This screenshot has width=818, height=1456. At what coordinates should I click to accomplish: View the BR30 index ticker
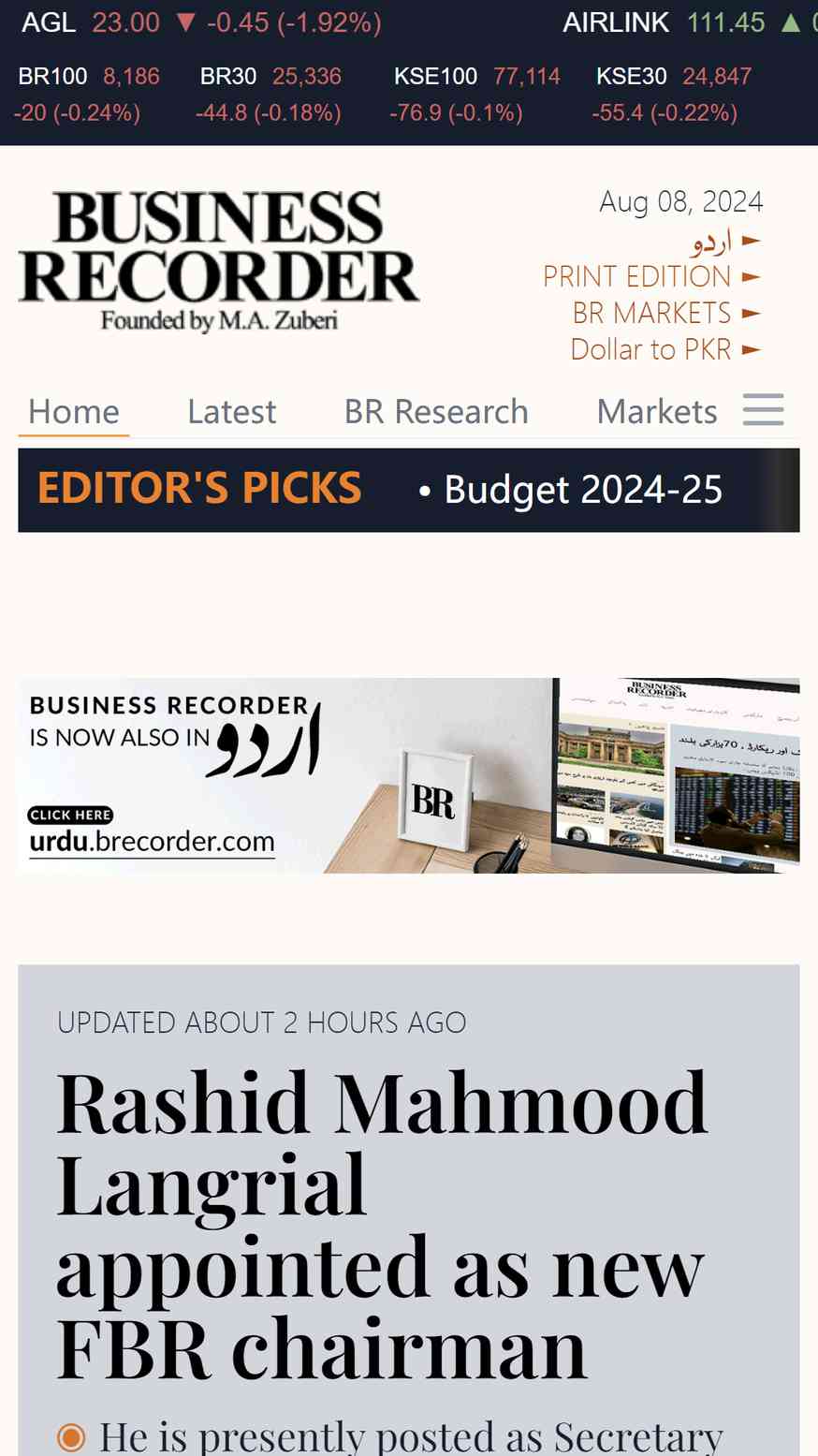click(x=270, y=94)
